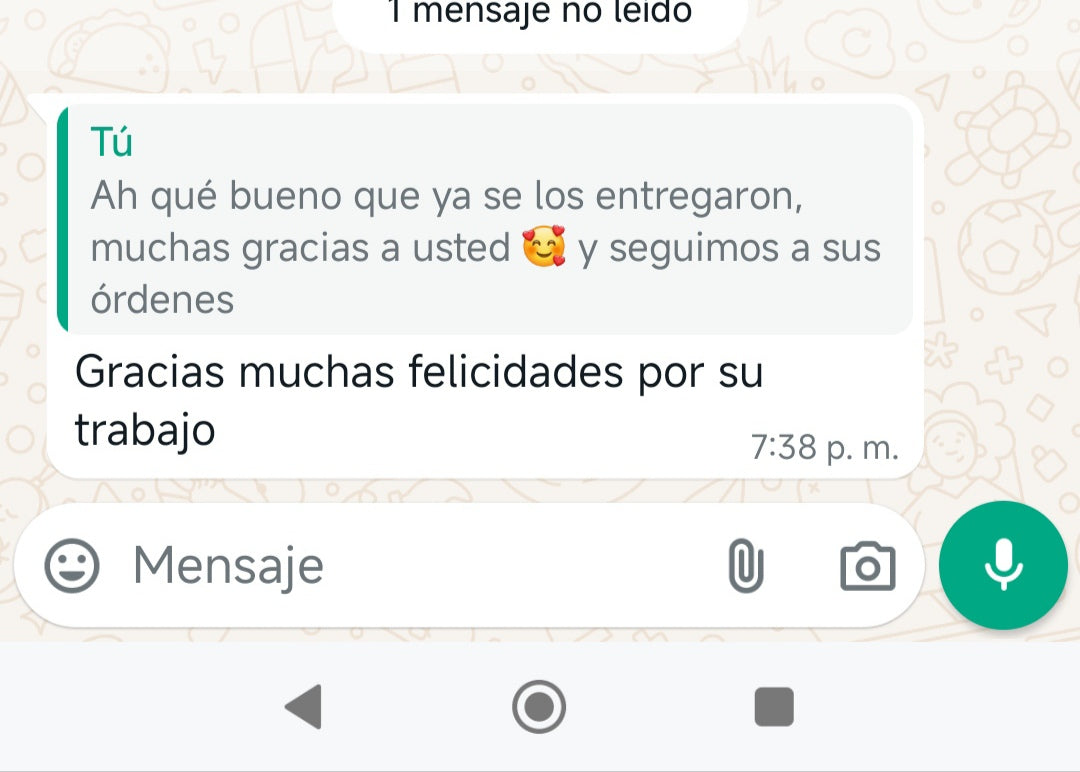This screenshot has height=772, width=1080.
Task: Open the attachment paperclip menu
Action: pyautogui.click(x=745, y=567)
